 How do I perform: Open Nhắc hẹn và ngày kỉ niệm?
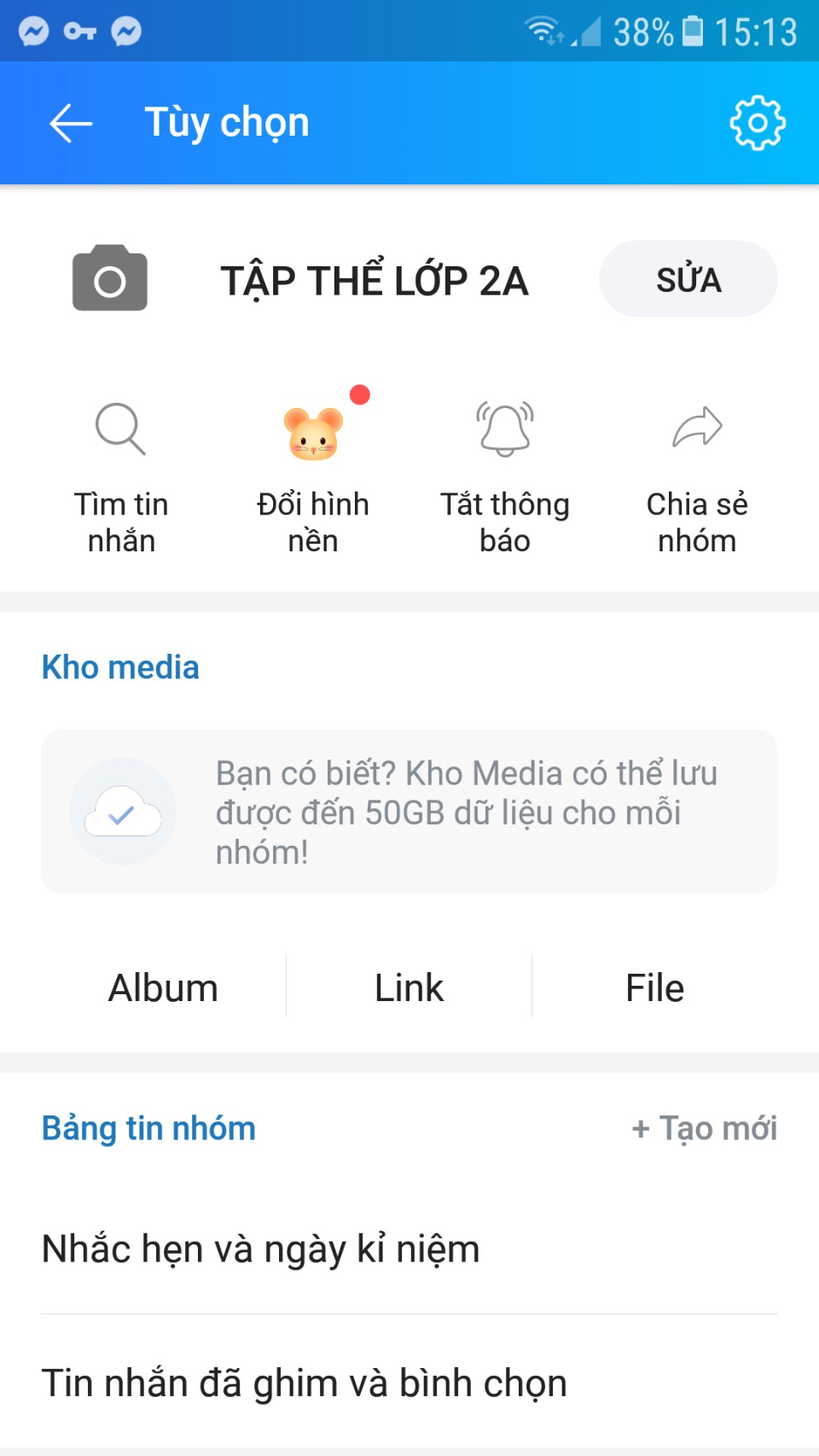(409, 1249)
